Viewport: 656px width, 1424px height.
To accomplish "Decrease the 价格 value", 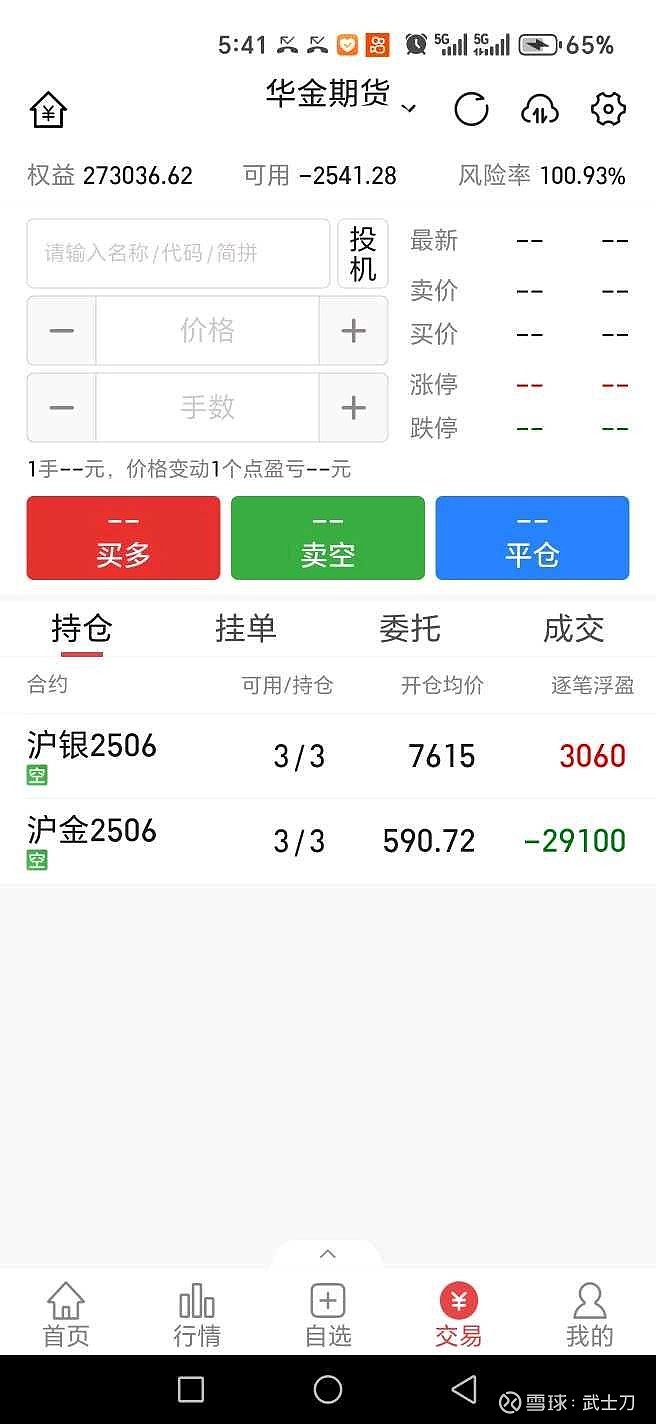I will [x=61, y=330].
